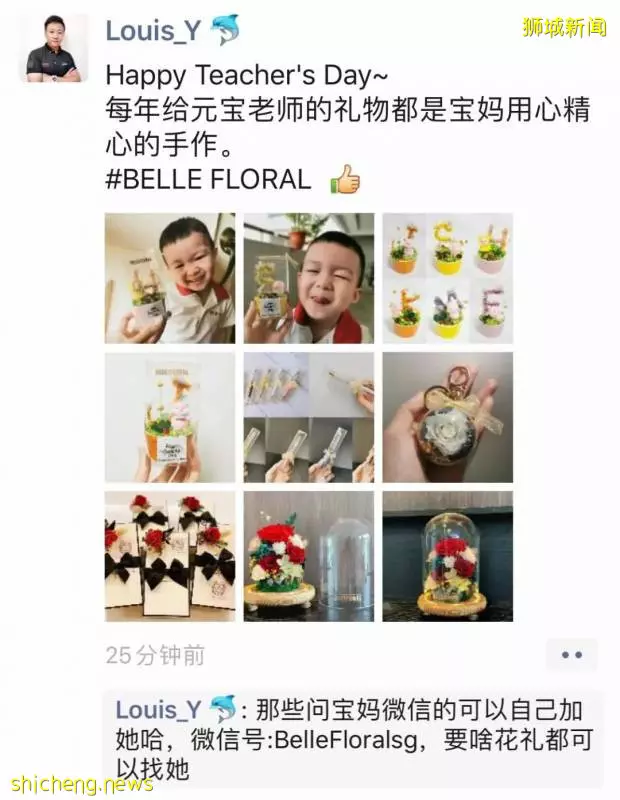
Task: Open the photo of six letter flower pots
Action: [x=447, y=278]
